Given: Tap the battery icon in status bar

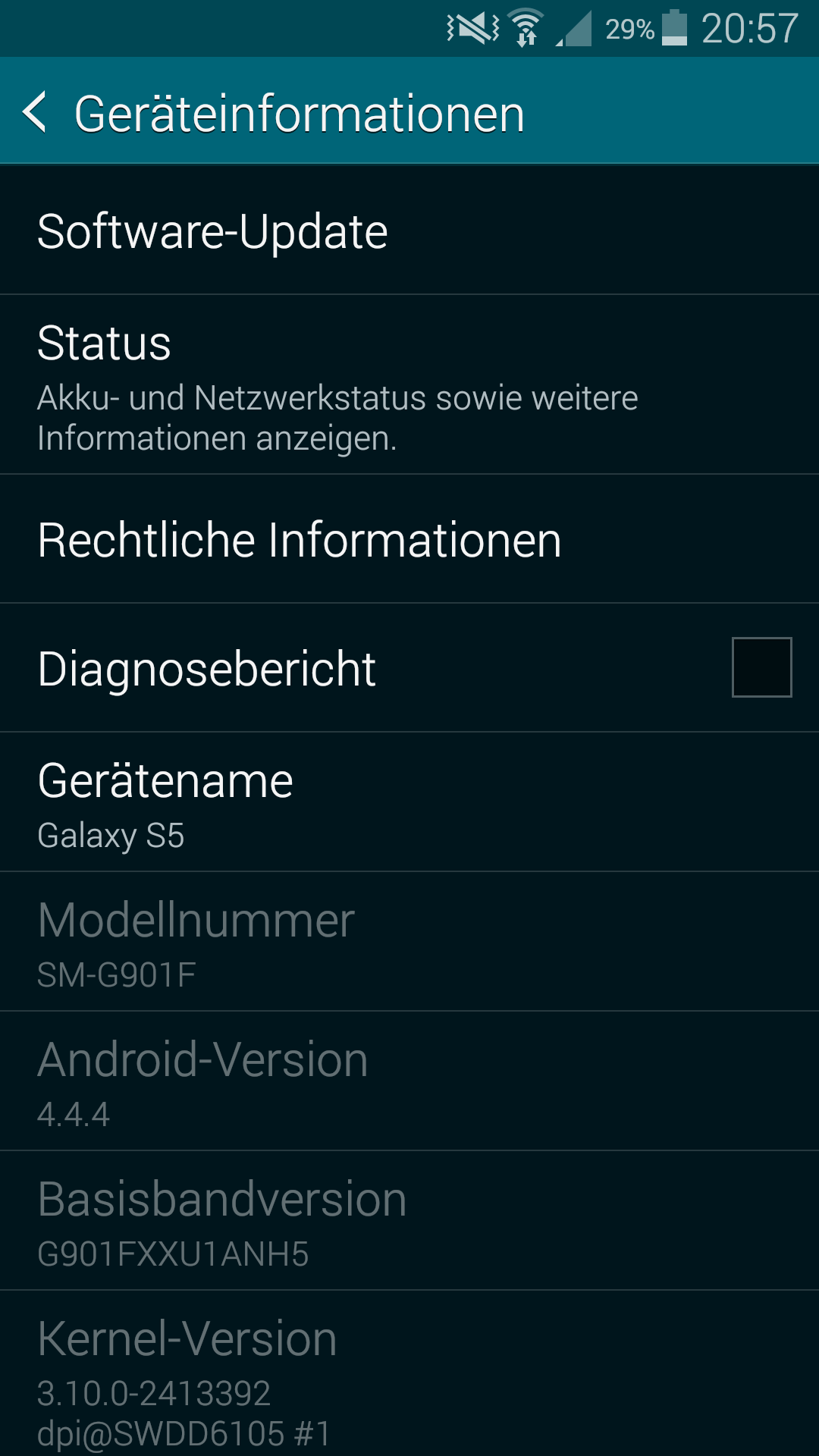Looking at the screenshot, I should [x=674, y=27].
